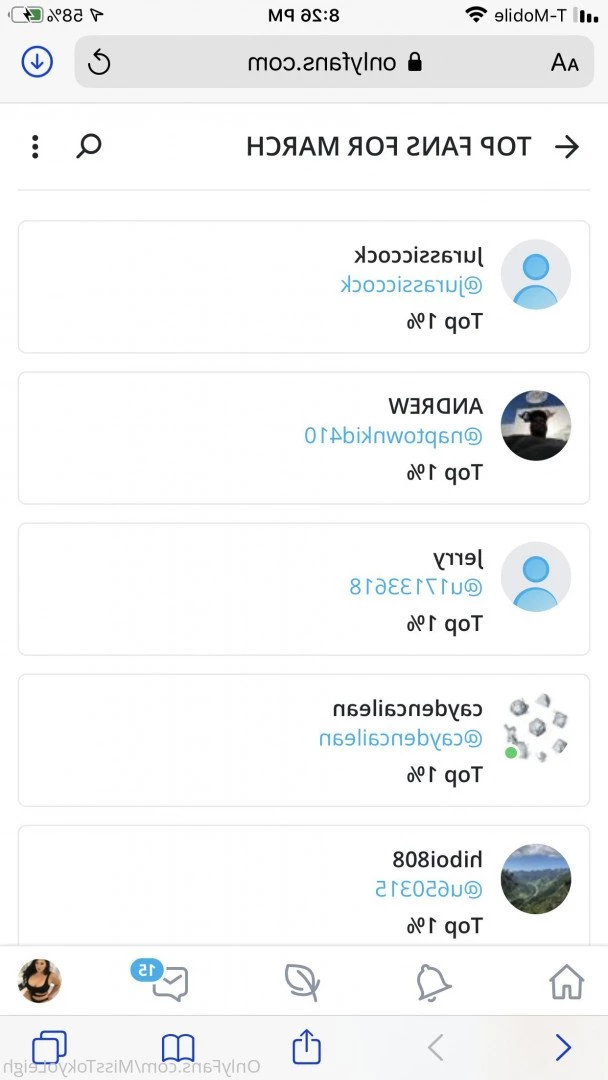The height and width of the screenshot is (1080, 608).
Task: Go to the home tab
Action: (567, 982)
